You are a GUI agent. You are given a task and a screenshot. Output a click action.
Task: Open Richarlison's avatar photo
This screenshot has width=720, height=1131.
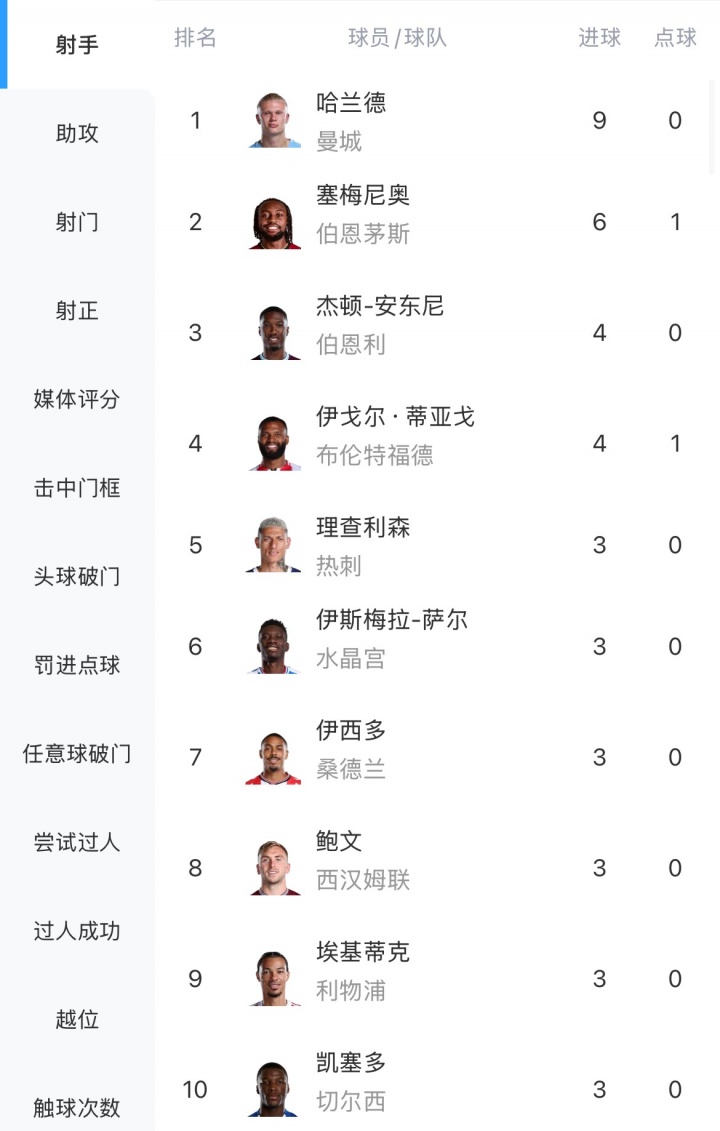tap(272, 545)
